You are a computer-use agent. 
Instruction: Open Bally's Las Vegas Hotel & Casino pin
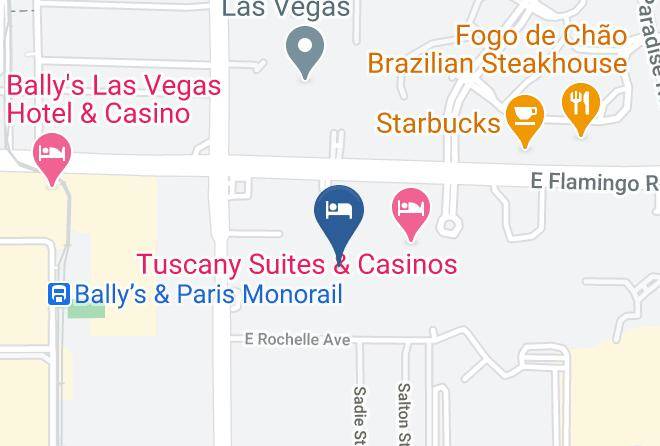[x=52, y=159]
